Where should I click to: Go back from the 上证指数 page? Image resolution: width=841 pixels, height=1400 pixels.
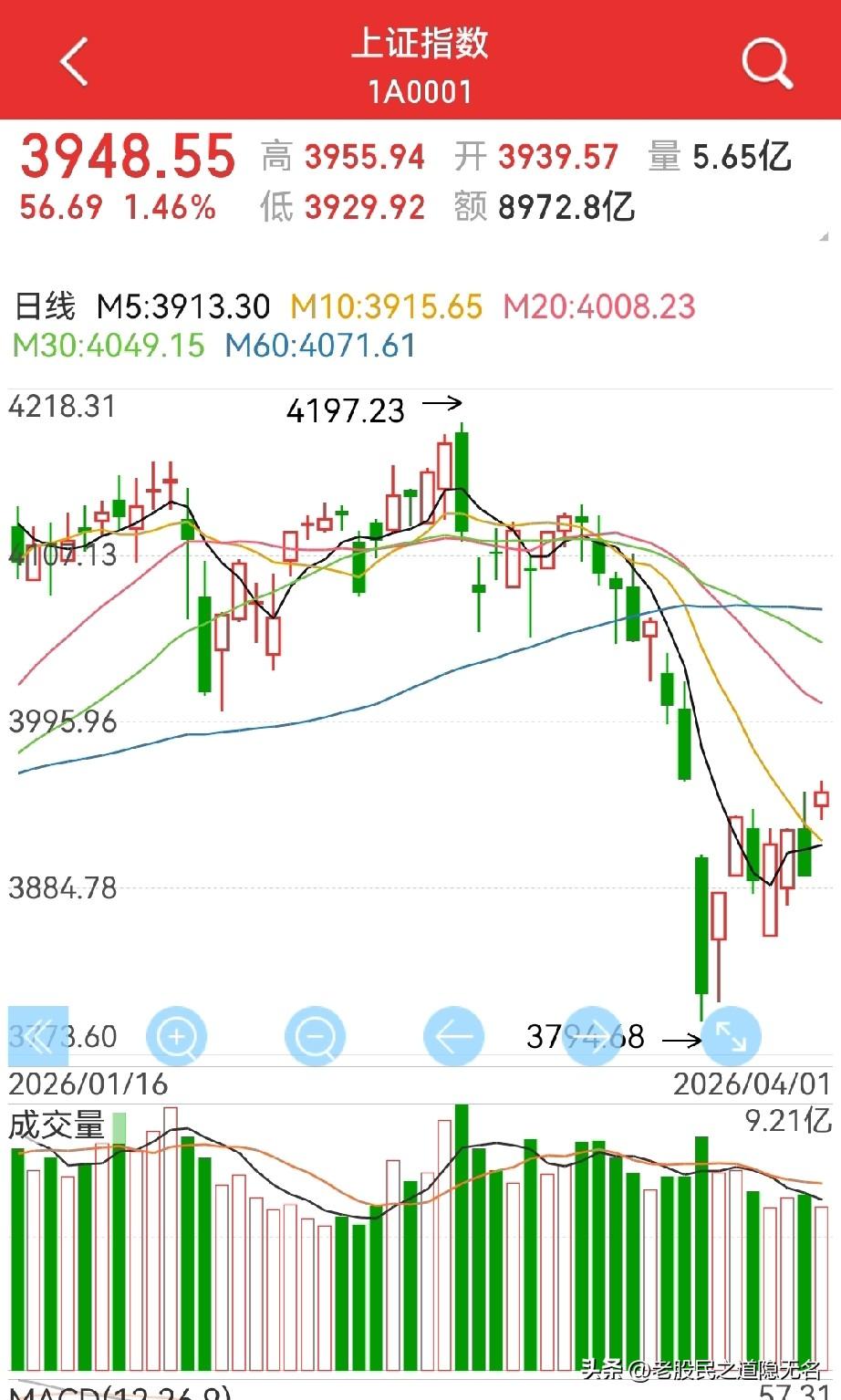pyautogui.click(x=75, y=62)
